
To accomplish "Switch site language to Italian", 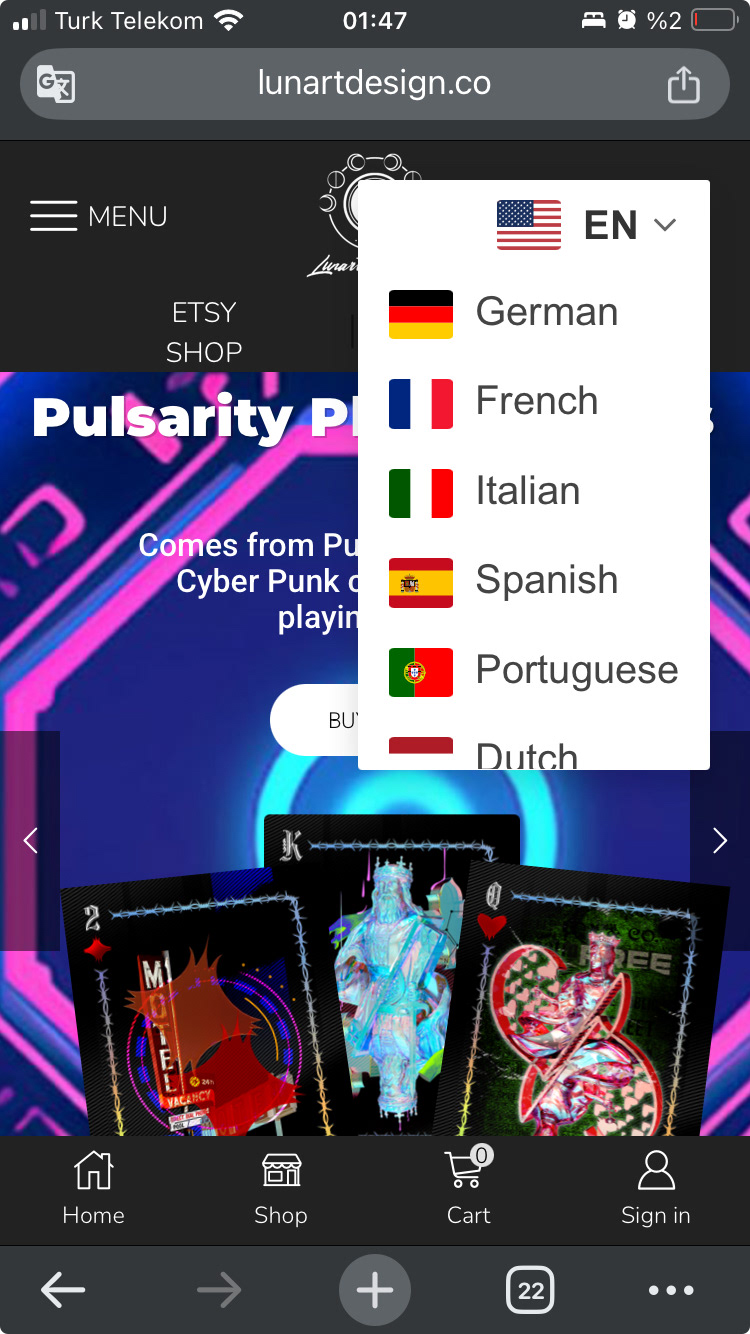I will coord(533,492).
